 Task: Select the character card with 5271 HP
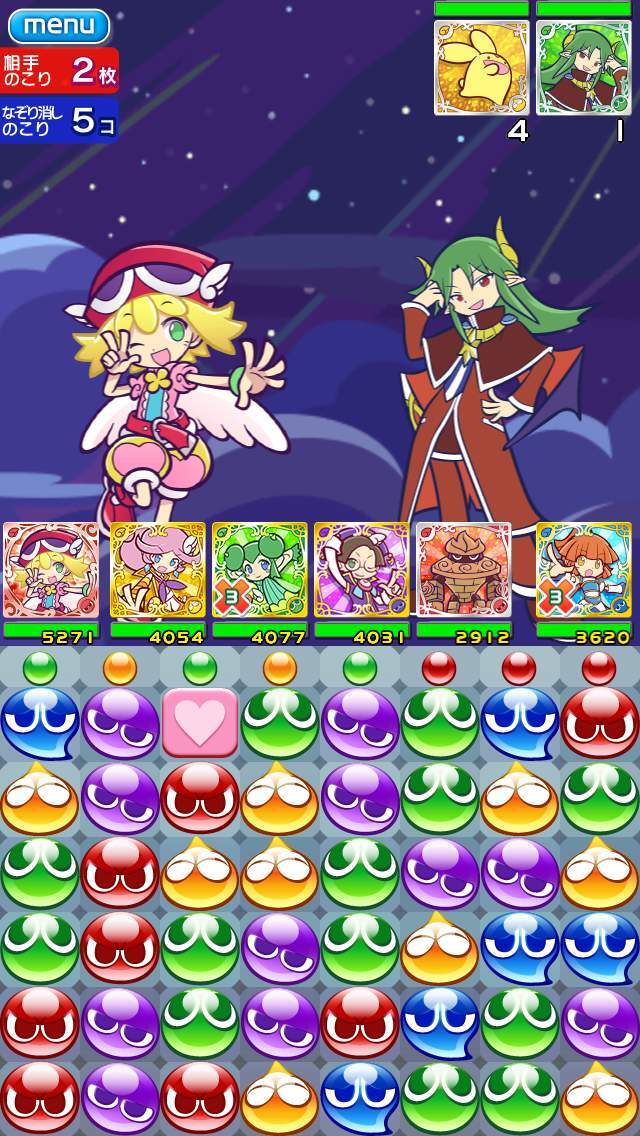click(x=51, y=569)
